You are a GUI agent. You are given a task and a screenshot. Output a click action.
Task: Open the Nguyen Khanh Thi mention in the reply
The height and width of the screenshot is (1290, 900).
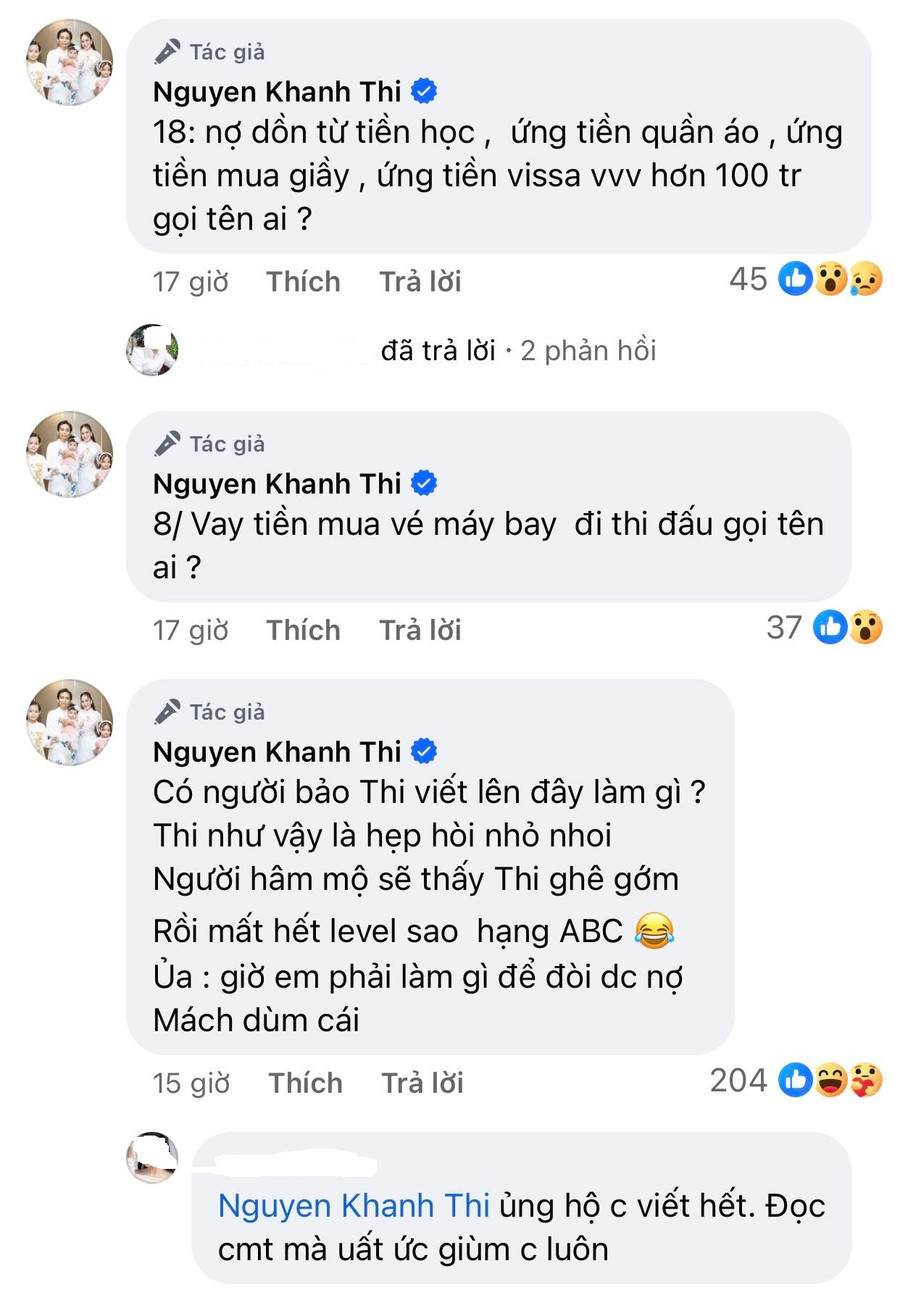pyautogui.click(x=353, y=1206)
